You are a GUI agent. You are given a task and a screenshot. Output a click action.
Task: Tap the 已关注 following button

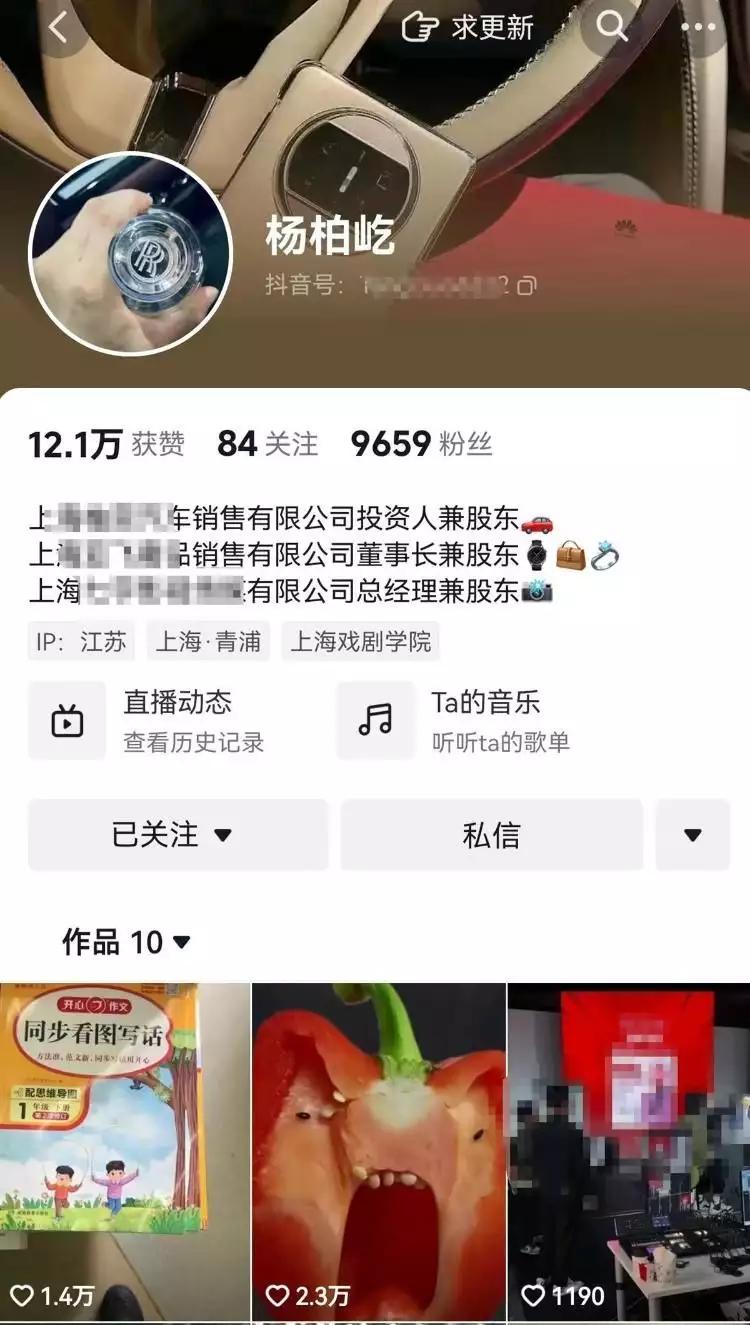[x=178, y=834]
